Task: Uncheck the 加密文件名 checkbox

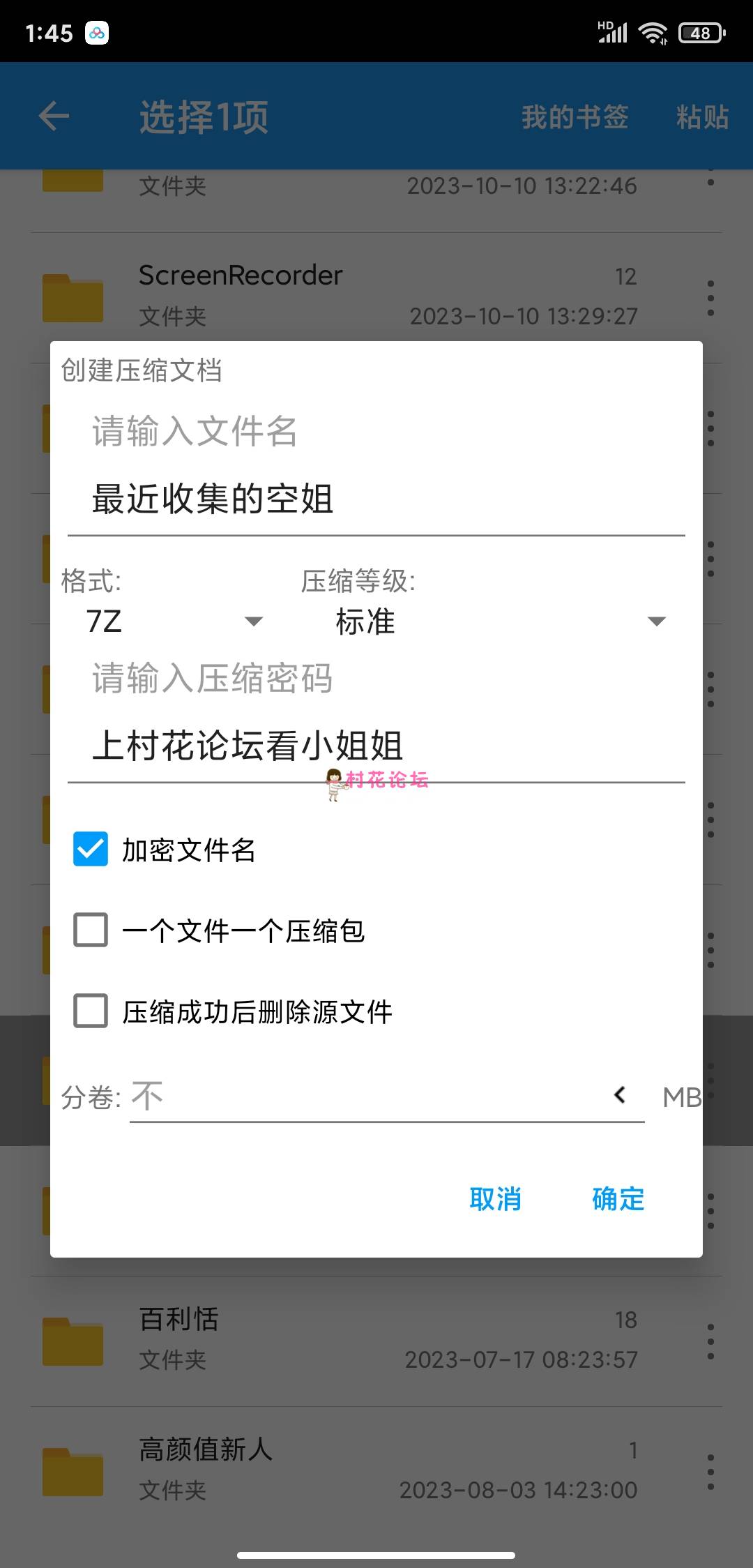Action: pyautogui.click(x=91, y=849)
